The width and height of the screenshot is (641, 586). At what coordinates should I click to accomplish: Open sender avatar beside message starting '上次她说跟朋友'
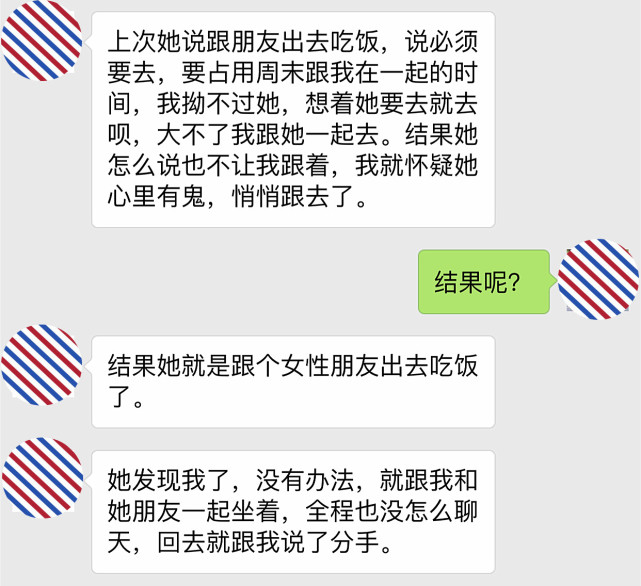[41, 40]
